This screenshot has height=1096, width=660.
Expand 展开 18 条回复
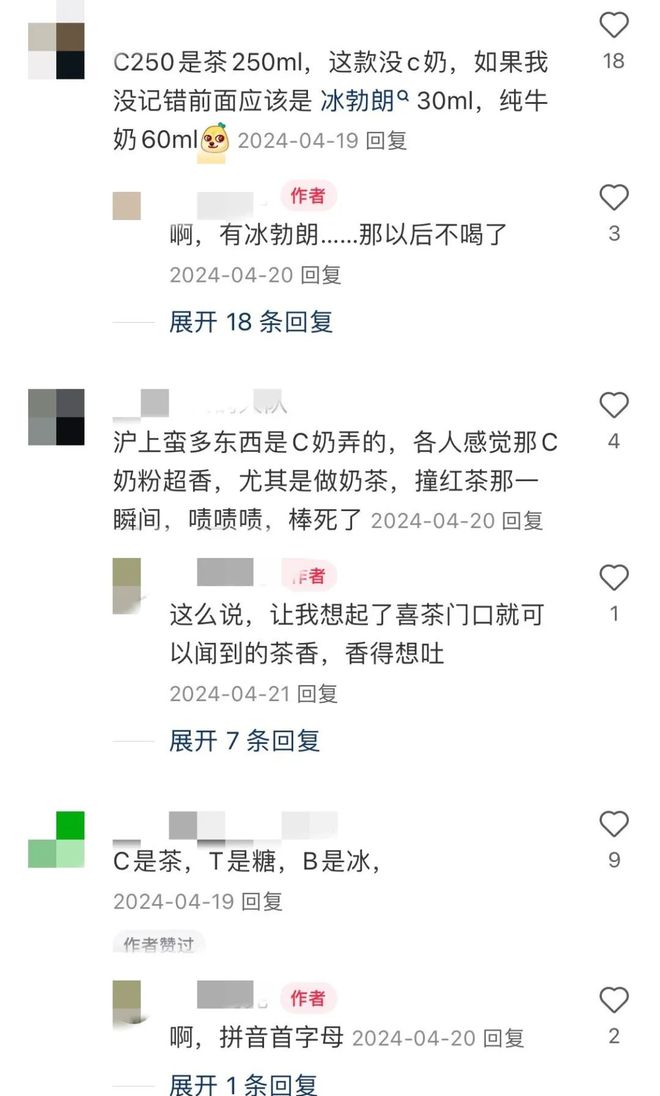click(x=250, y=322)
